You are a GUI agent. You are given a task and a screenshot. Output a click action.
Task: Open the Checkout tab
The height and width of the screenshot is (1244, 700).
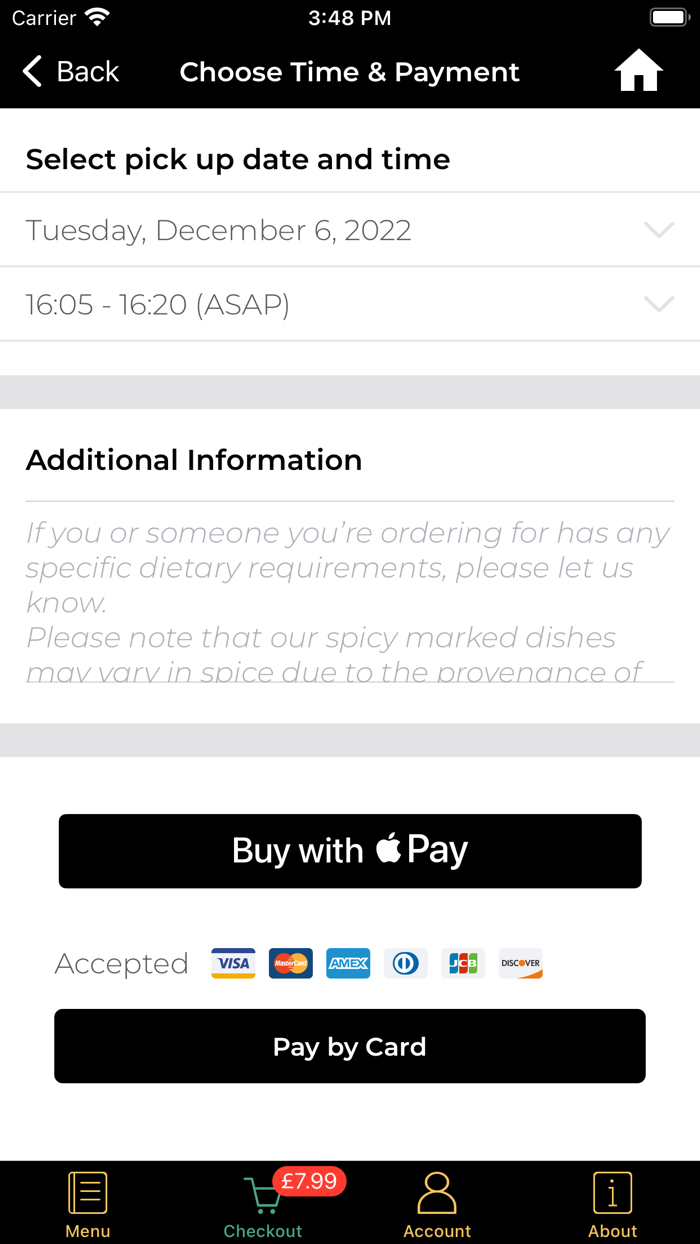tap(263, 1204)
